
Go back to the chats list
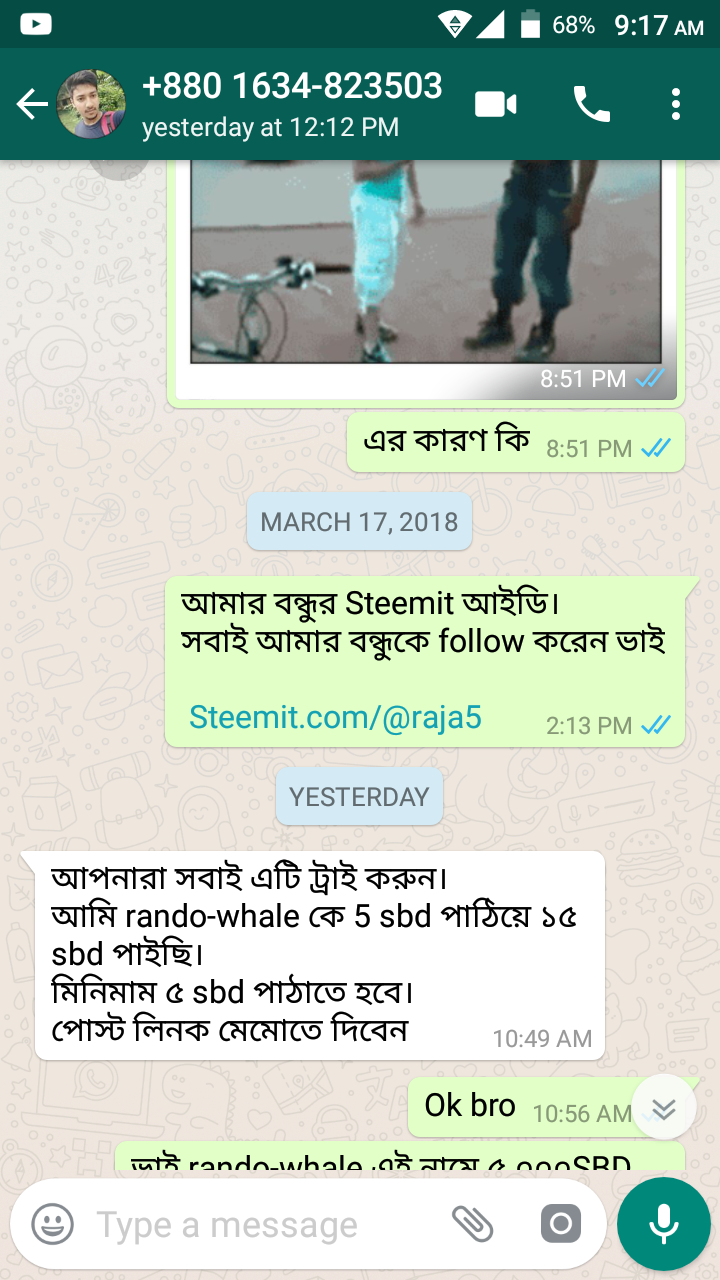[32, 104]
